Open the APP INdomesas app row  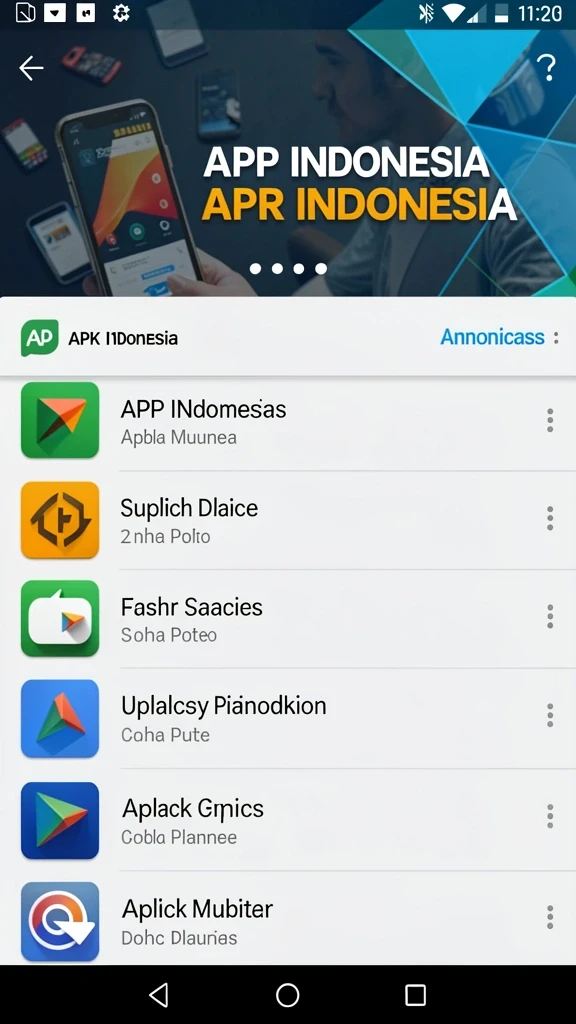tap(288, 421)
